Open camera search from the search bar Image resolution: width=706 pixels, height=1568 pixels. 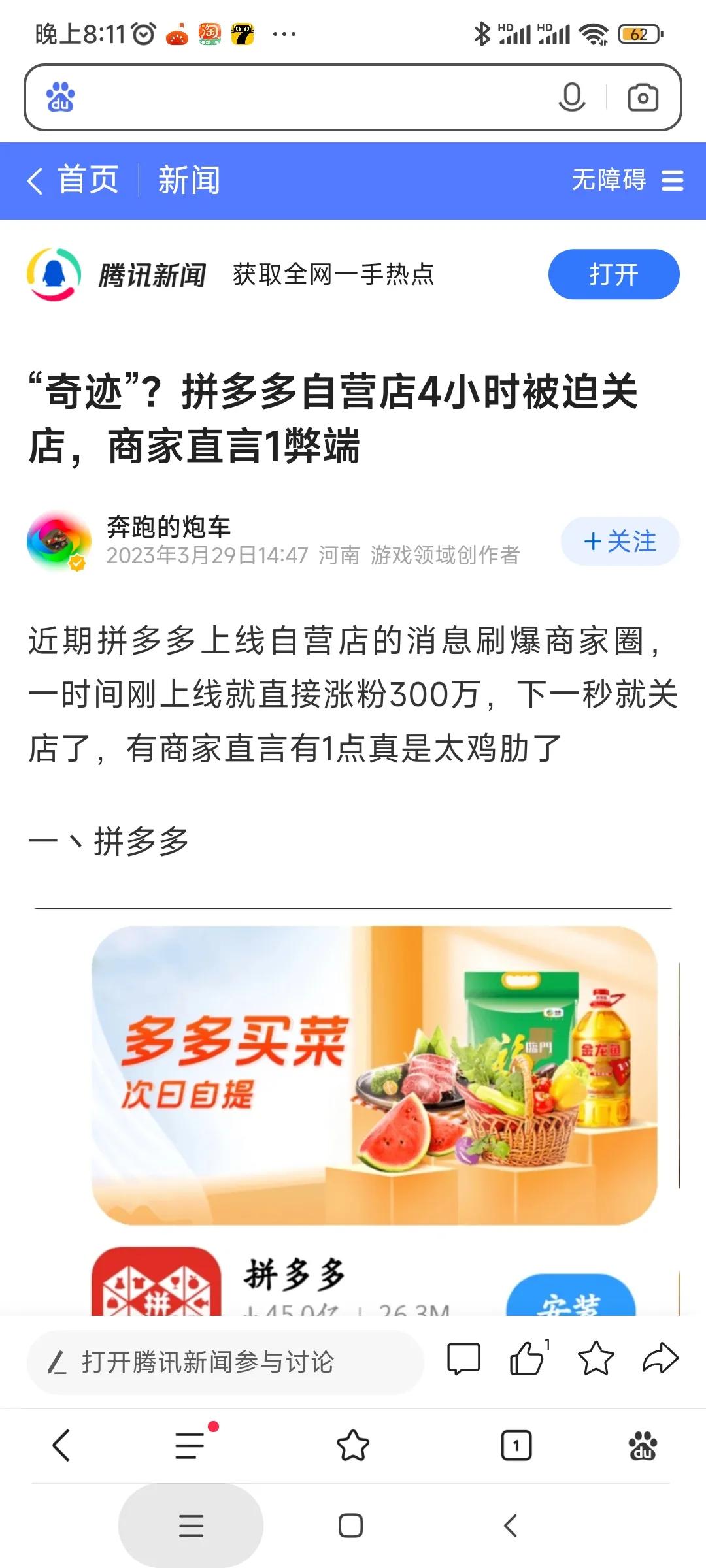point(643,97)
